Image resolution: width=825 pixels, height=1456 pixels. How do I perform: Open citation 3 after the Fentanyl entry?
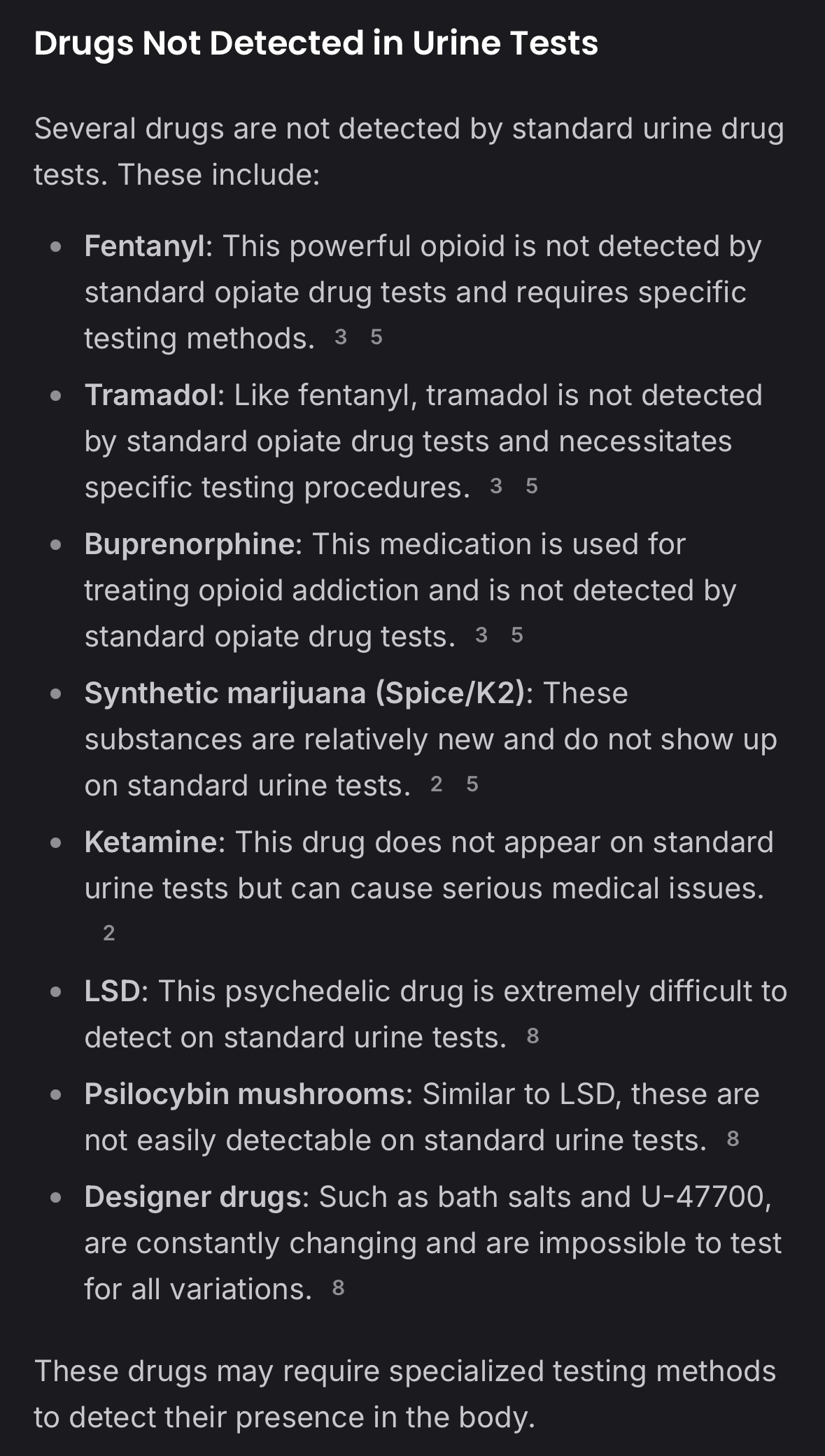coord(341,337)
